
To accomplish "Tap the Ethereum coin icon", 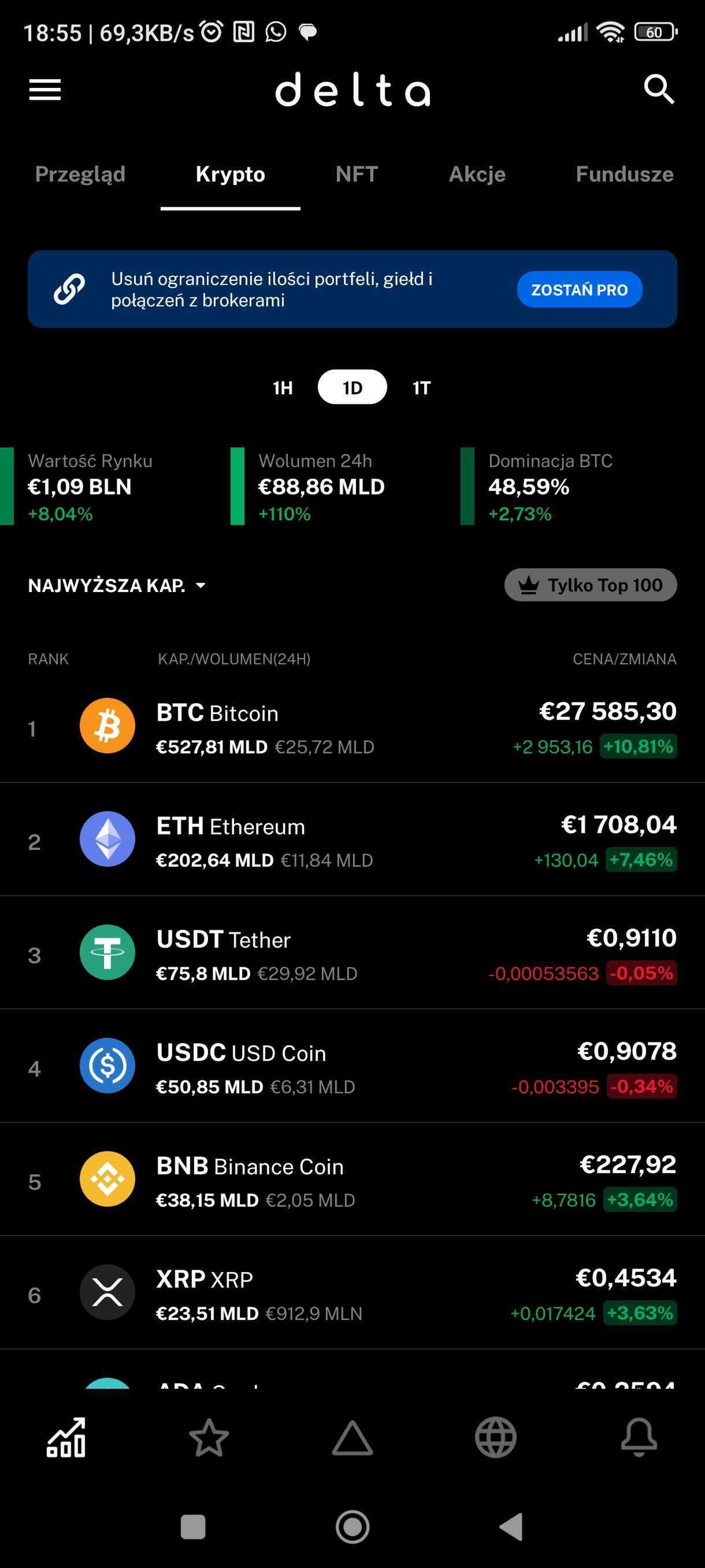I will pos(107,839).
